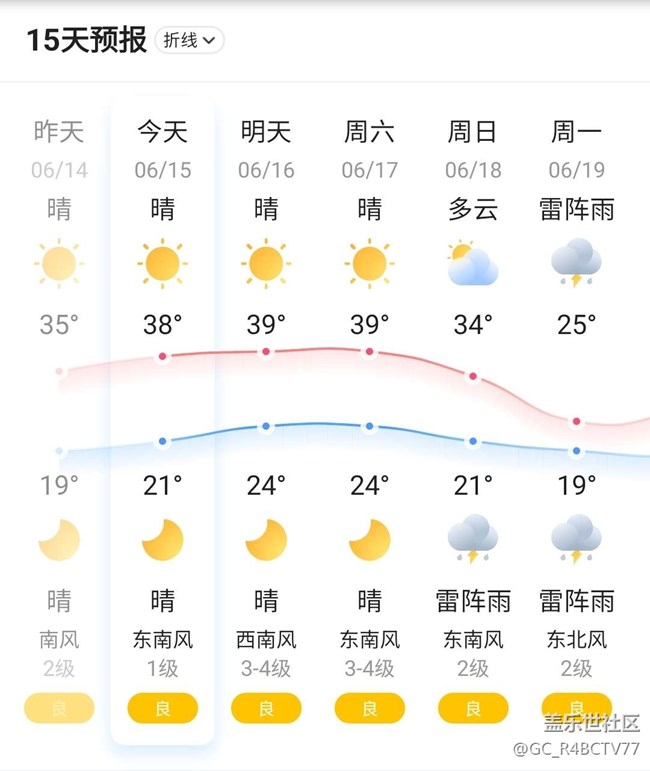Open today's 06/15 forecast details
Image resolution: width=650 pixels, height=771 pixels.
(162, 150)
